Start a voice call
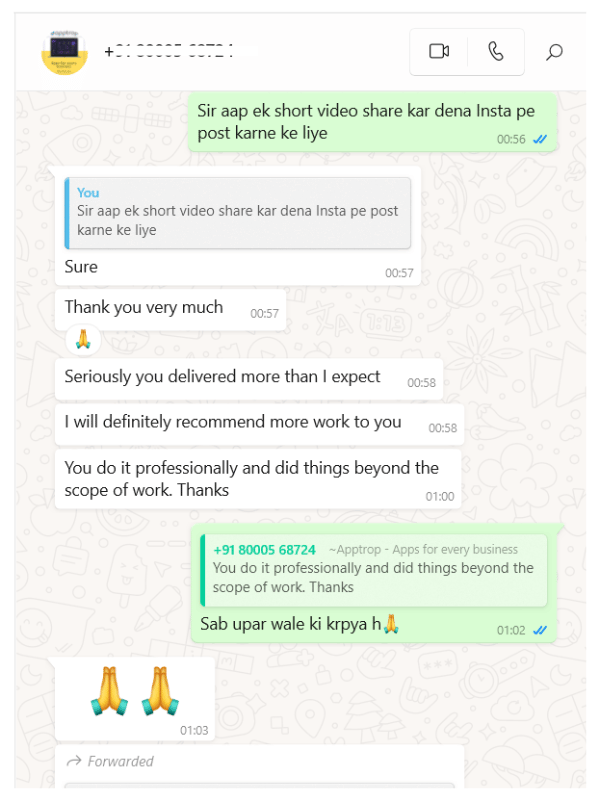Screen dimensions: 600x800 click(496, 52)
